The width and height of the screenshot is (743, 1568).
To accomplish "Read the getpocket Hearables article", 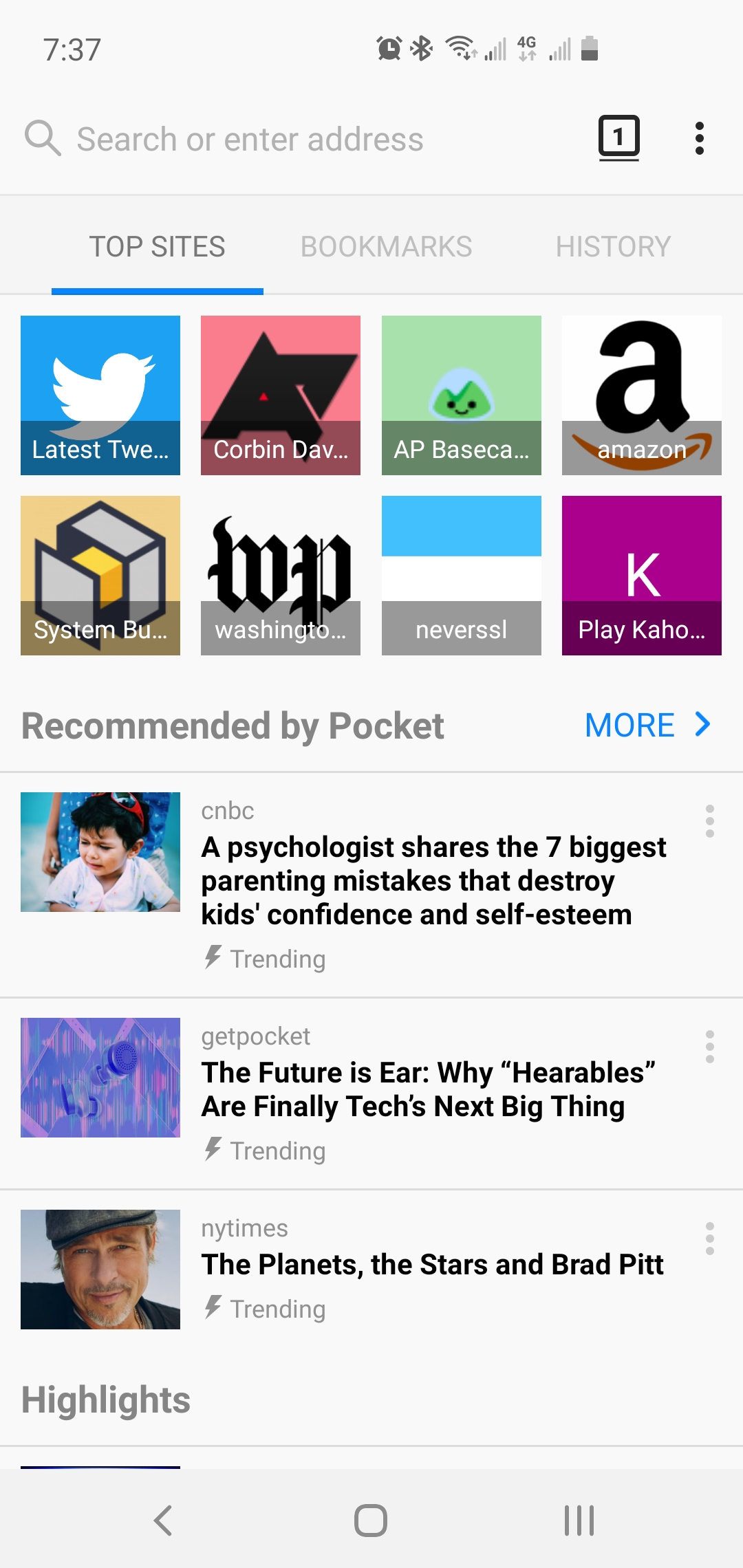I will 427,1089.
